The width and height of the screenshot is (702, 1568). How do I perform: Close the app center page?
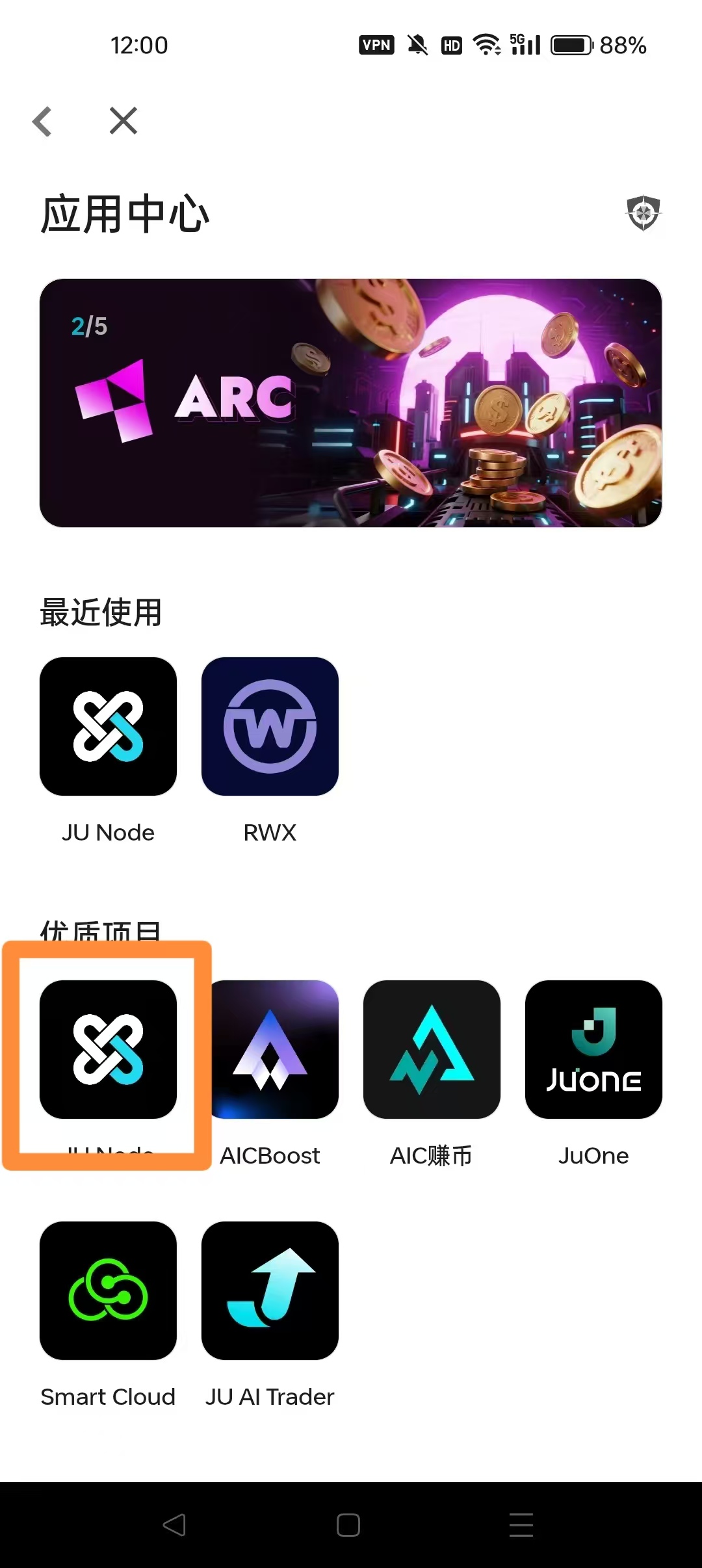[123, 121]
